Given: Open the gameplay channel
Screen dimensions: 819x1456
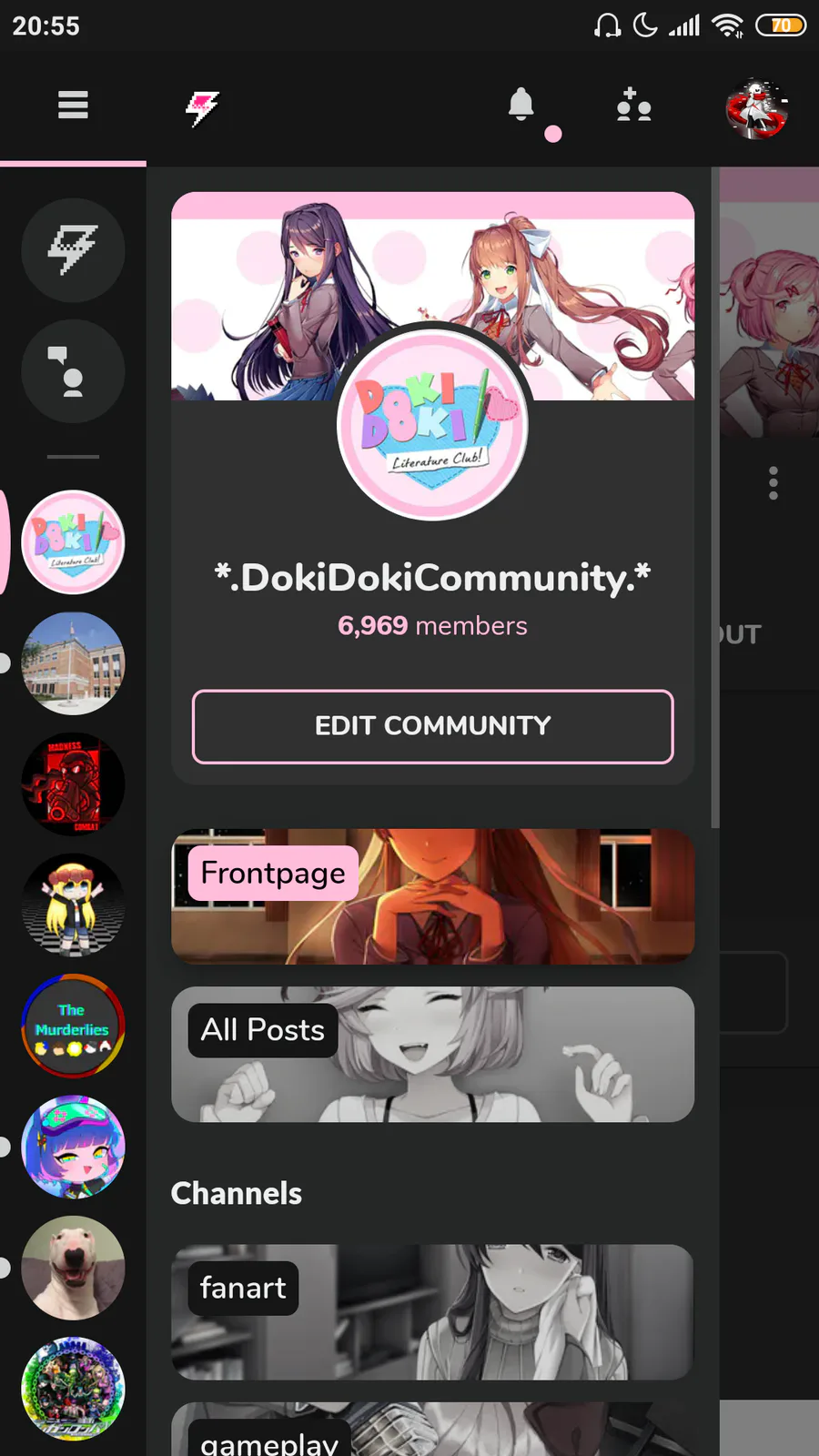Looking at the screenshot, I should point(433,1430).
